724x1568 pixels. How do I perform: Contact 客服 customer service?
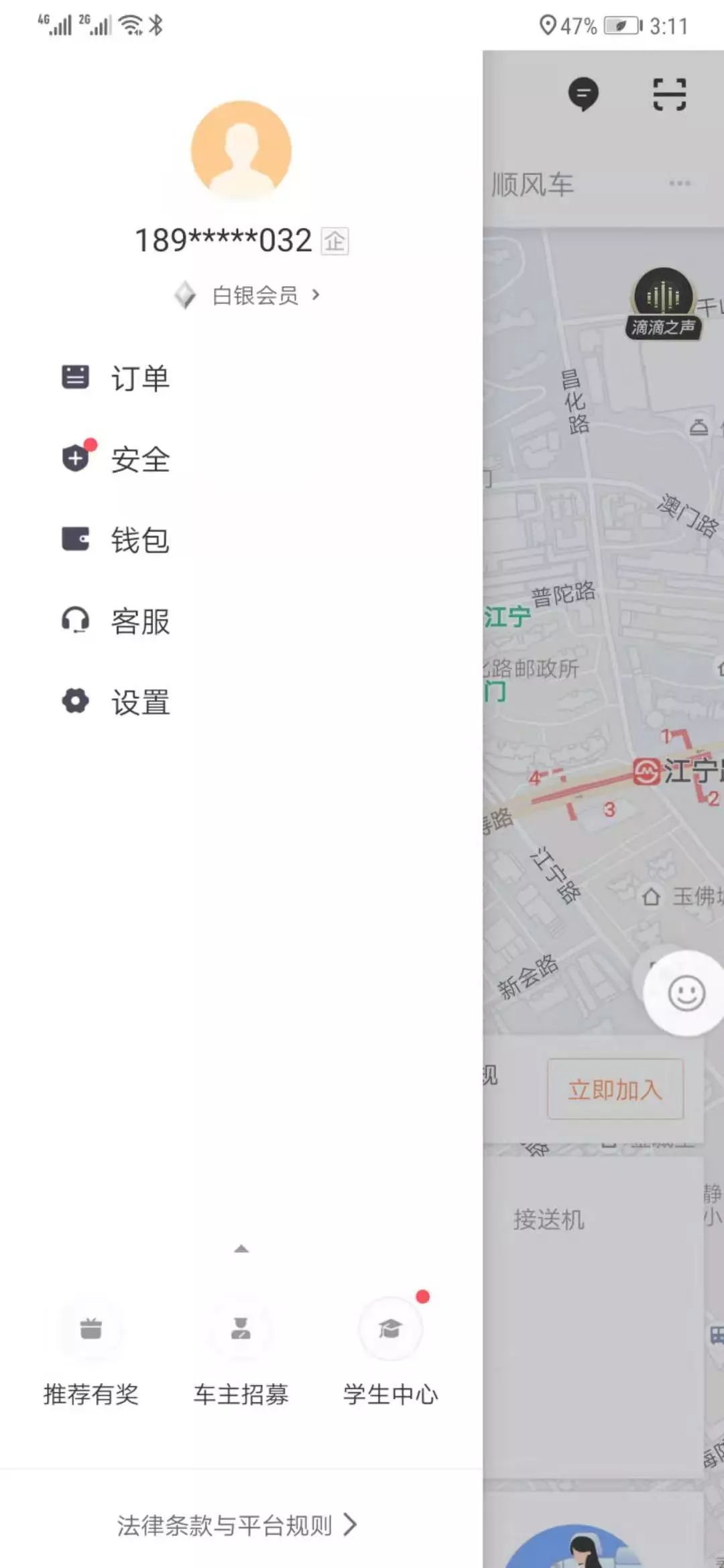pyautogui.click(x=139, y=621)
